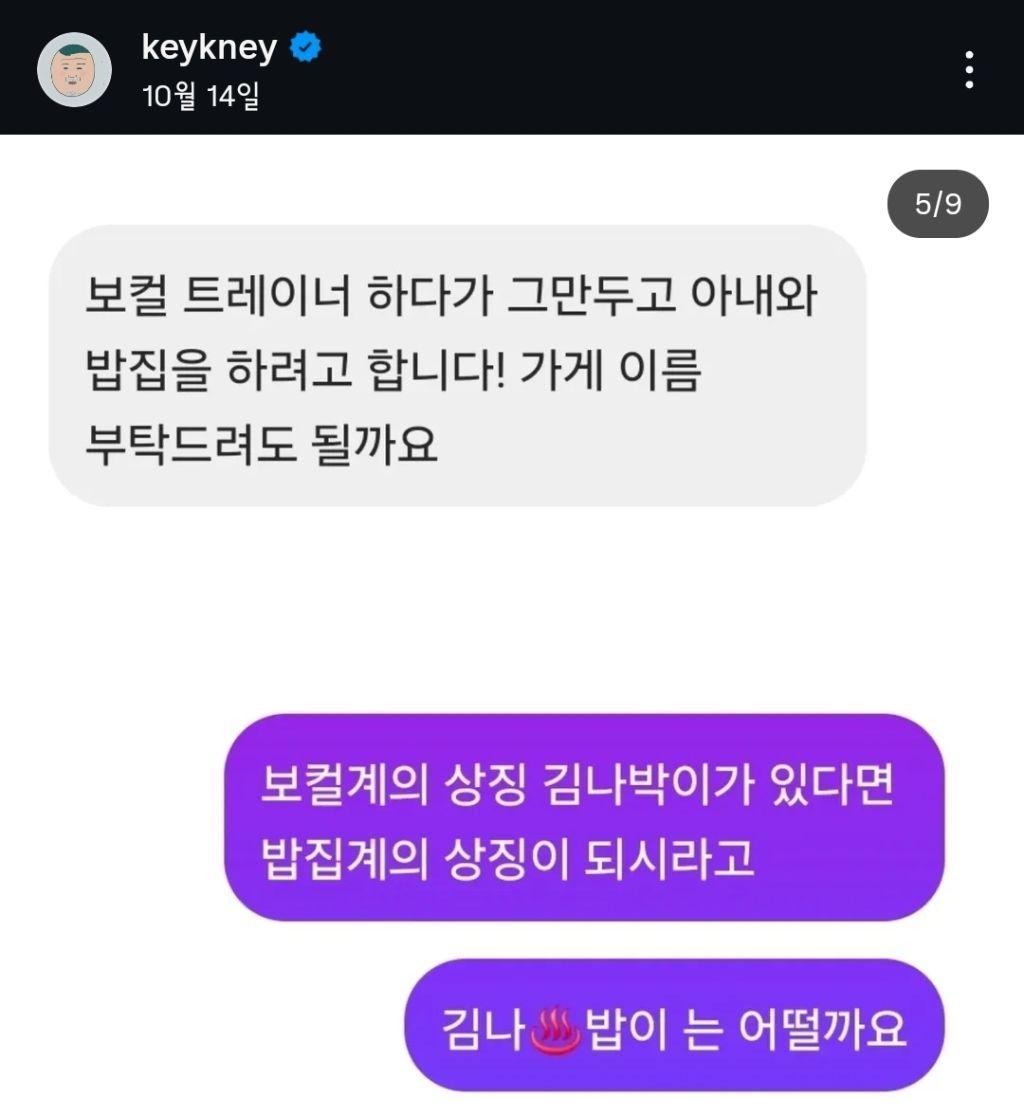Viewport: 1024px width, 1116px height.
Task: Click the blue verified badge next to keykney
Action: tap(303, 44)
